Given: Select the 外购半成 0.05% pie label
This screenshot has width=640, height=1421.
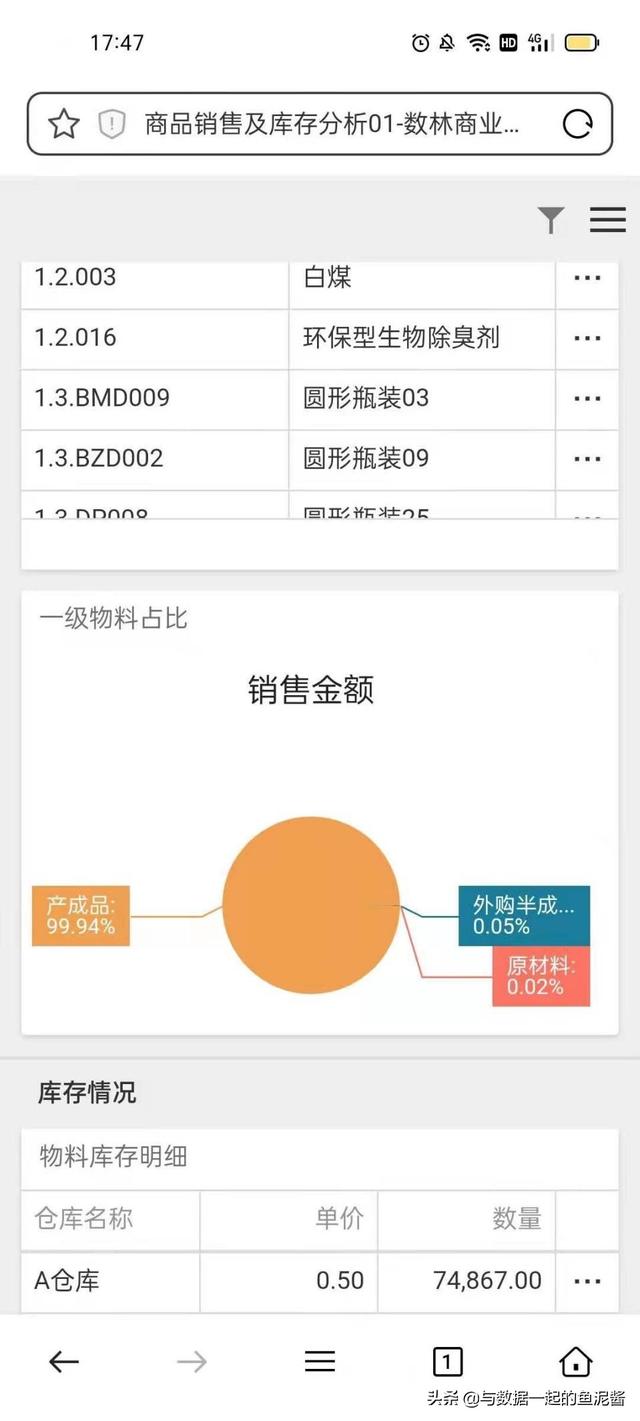Looking at the screenshot, I should pyautogui.click(x=524, y=915).
